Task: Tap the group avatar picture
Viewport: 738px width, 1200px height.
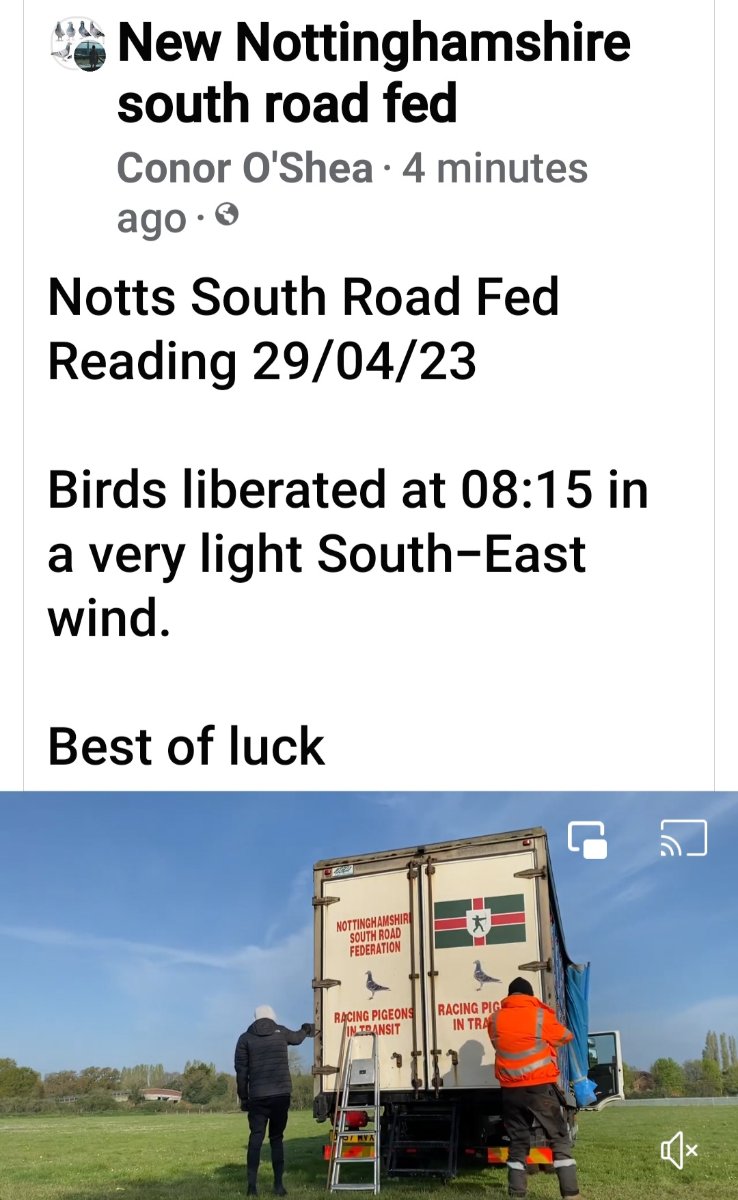Action: click(78, 45)
